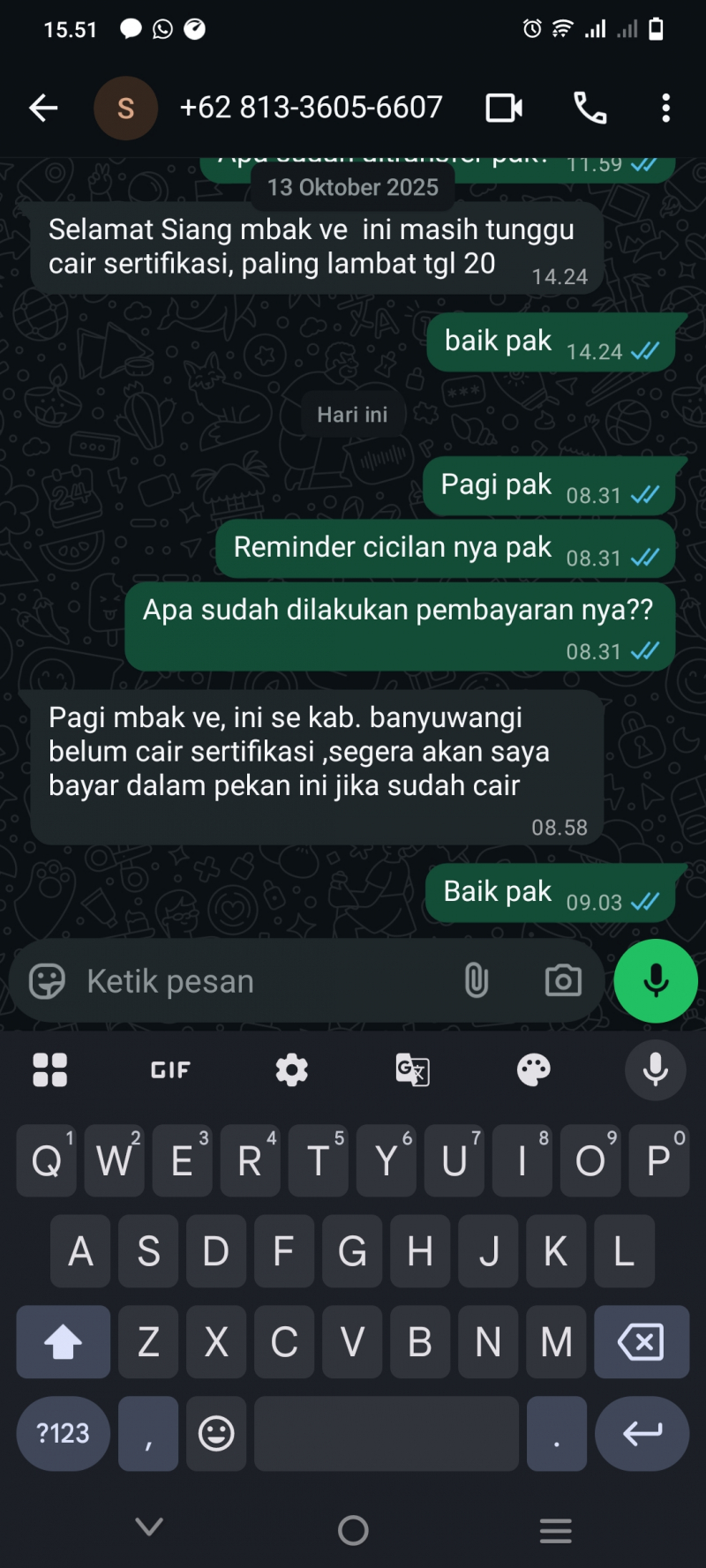Start a voice call
Image resolution: width=706 pixels, height=1568 pixels.
pyautogui.click(x=590, y=109)
